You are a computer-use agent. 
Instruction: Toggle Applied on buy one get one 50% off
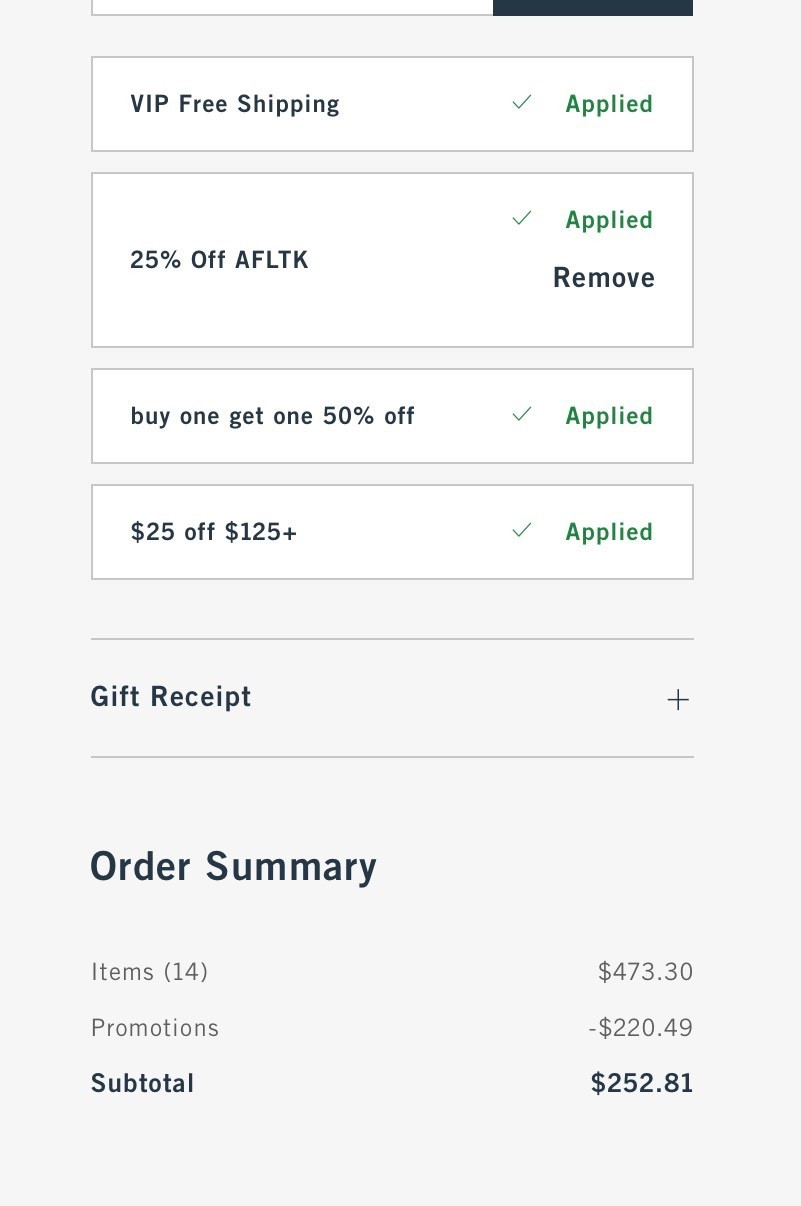(x=609, y=415)
